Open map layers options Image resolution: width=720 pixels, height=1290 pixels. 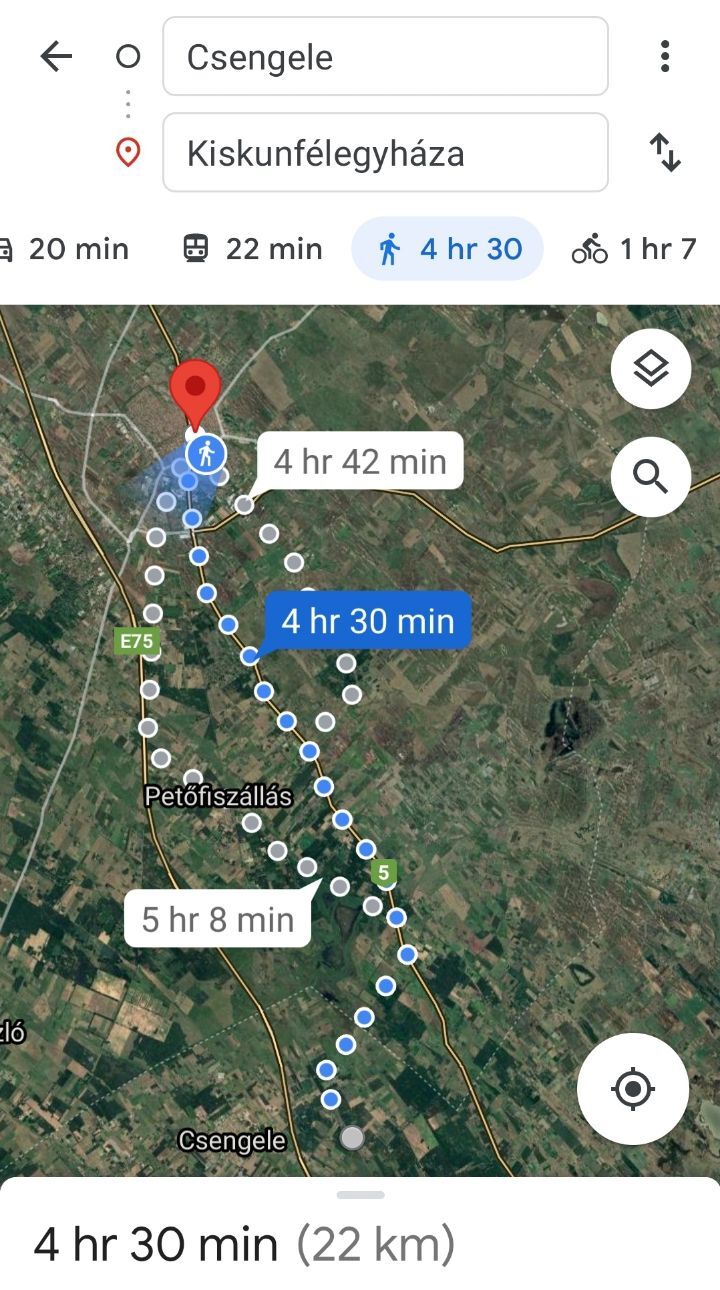651,369
